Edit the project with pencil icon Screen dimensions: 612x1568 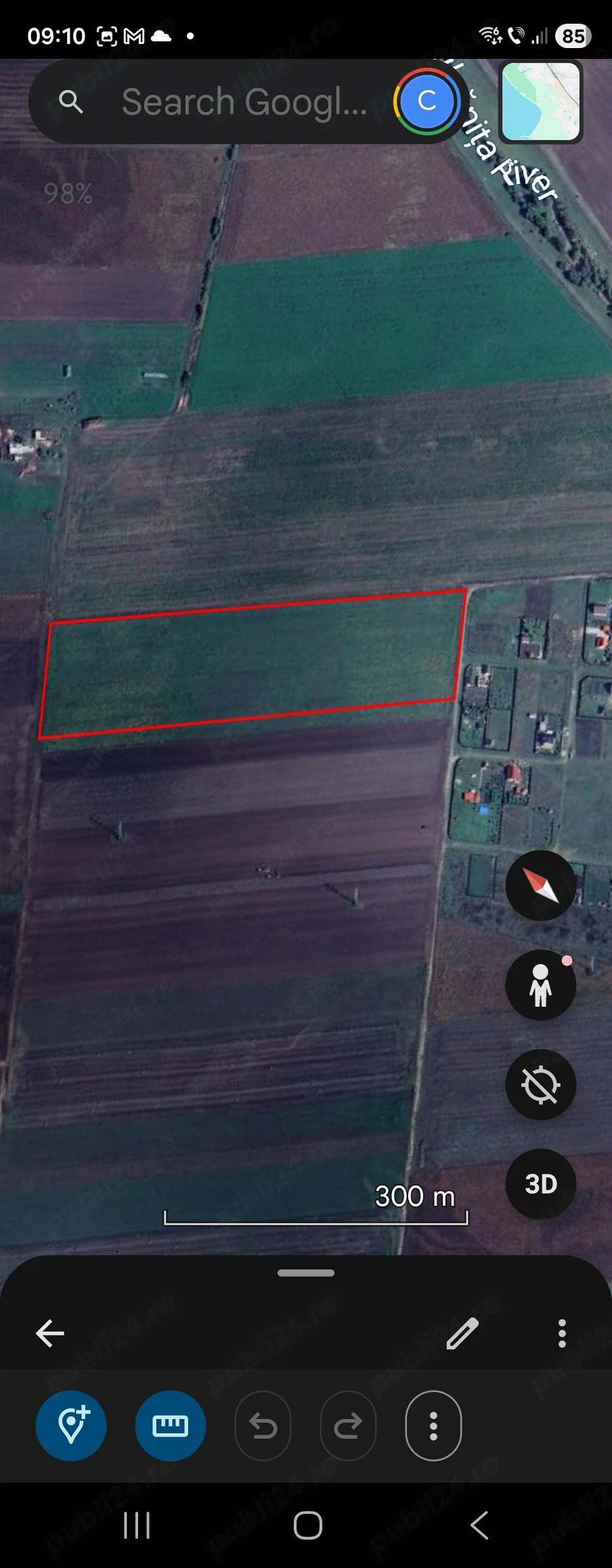coord(463,1333)
